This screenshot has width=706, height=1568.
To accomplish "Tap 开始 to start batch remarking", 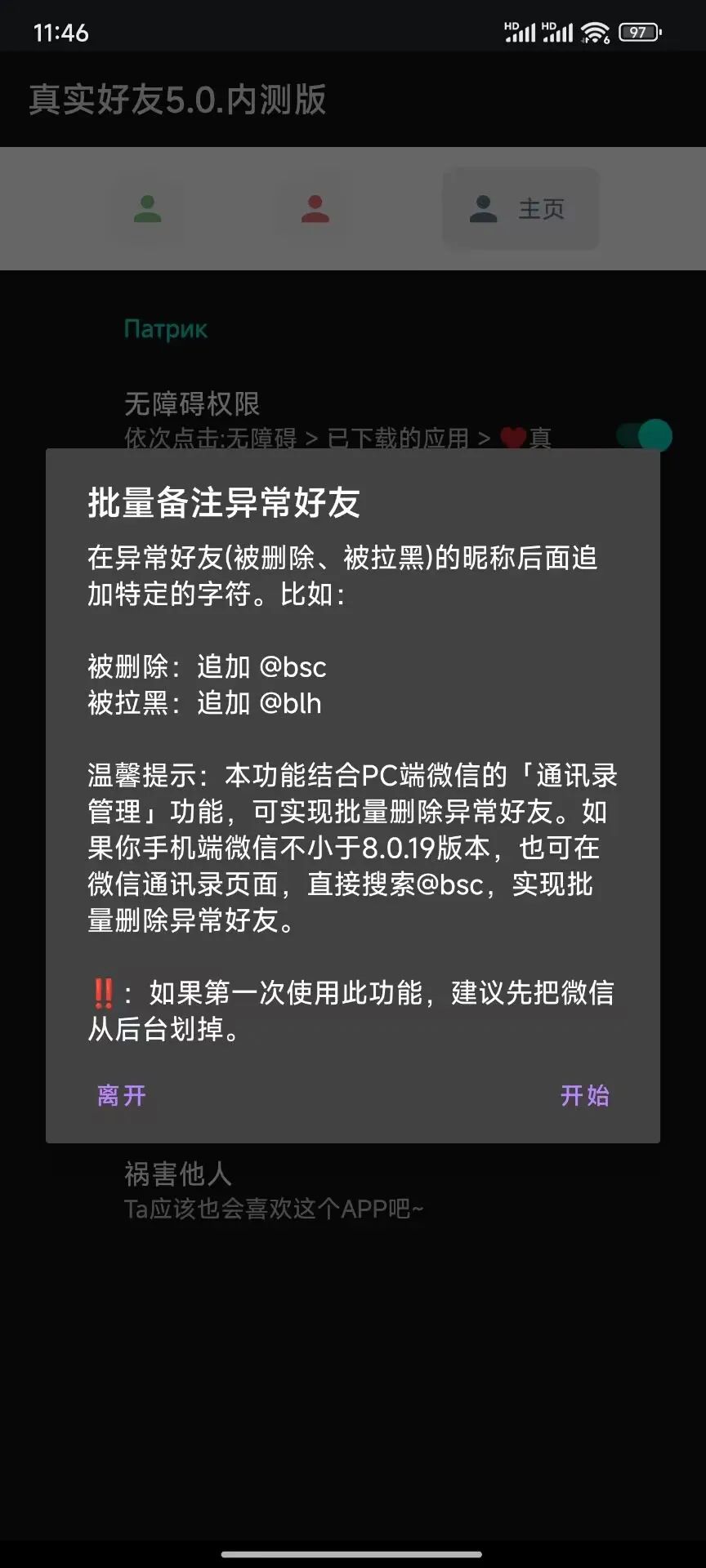I will point(584,1095).
